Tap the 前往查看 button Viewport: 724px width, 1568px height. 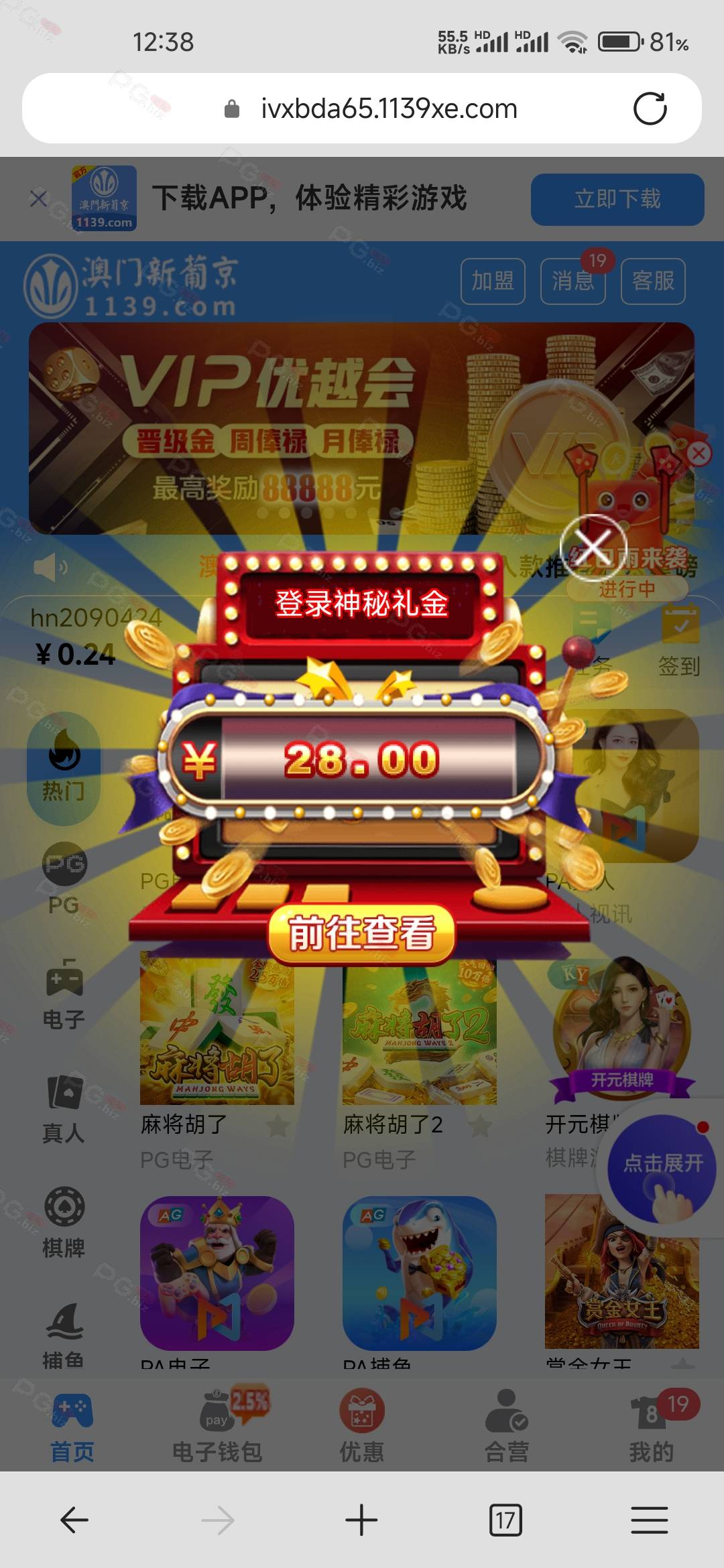(362, 933)
